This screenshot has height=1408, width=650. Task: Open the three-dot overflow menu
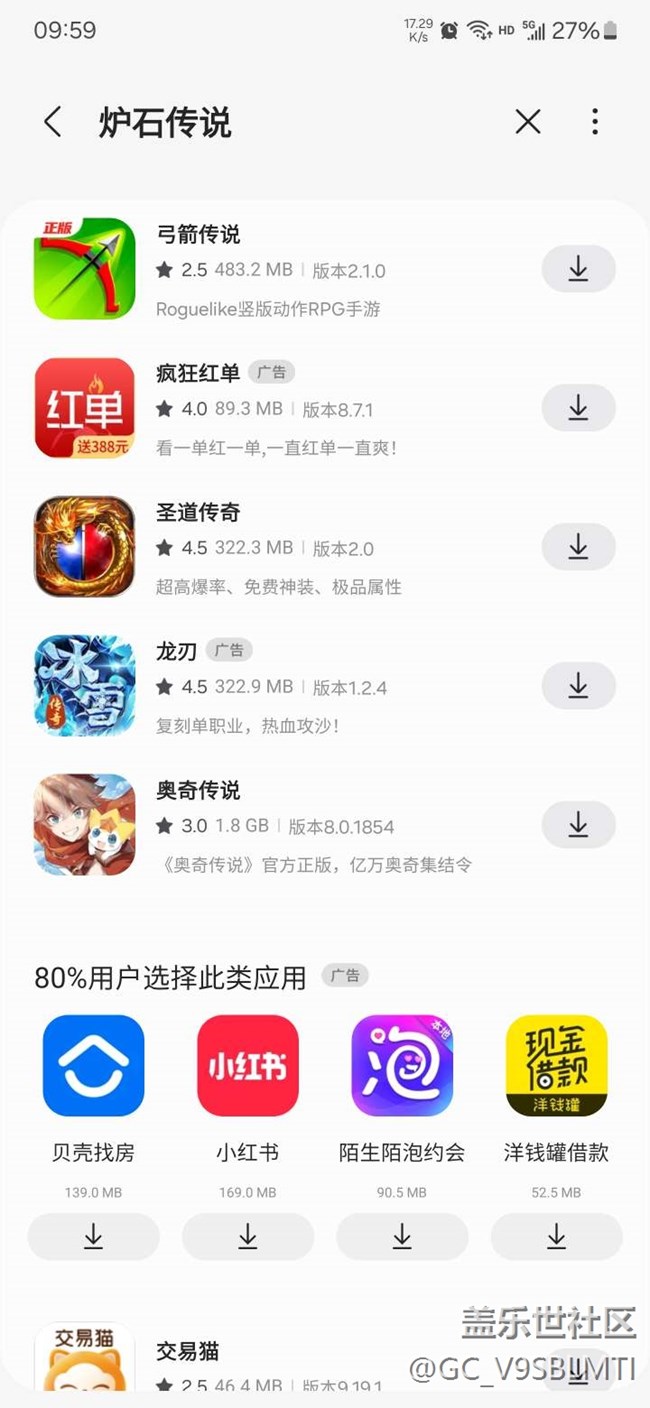(x=595, y=122)
